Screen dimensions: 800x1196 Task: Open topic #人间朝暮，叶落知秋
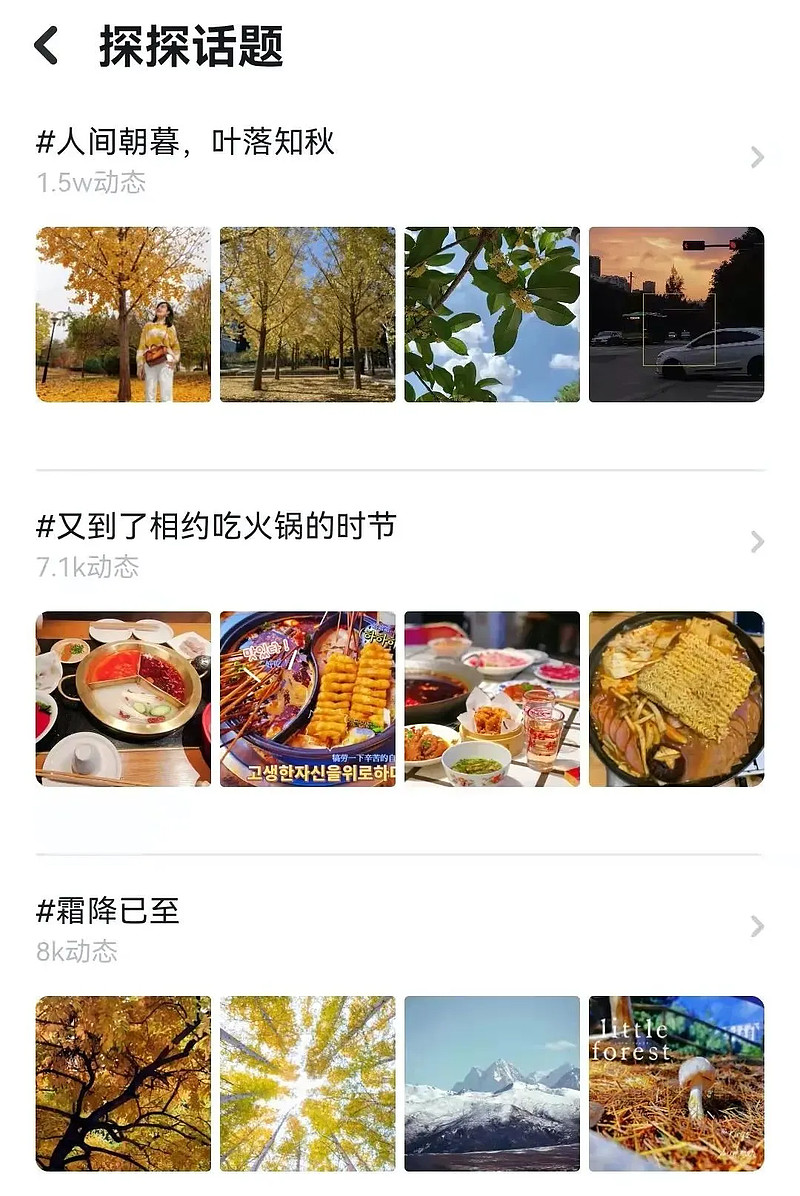click(x=186, y=143)
